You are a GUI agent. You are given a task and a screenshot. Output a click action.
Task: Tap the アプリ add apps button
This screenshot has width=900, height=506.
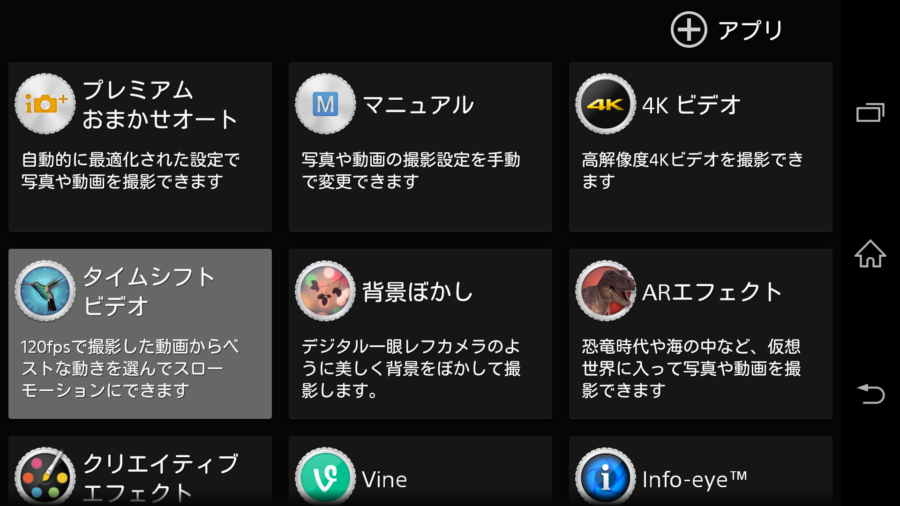click(x=727, y=30)
